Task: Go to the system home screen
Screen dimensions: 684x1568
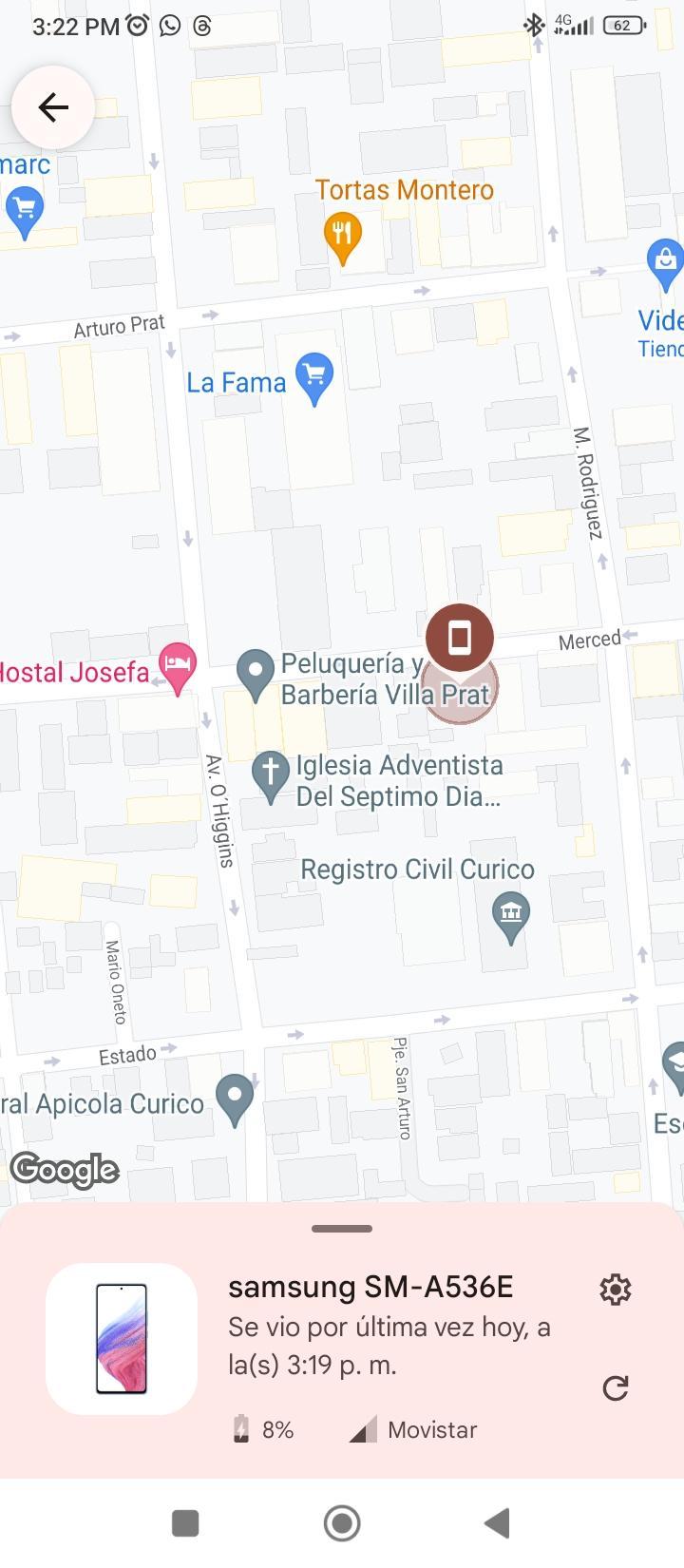Action: (x=342, y=1523)
